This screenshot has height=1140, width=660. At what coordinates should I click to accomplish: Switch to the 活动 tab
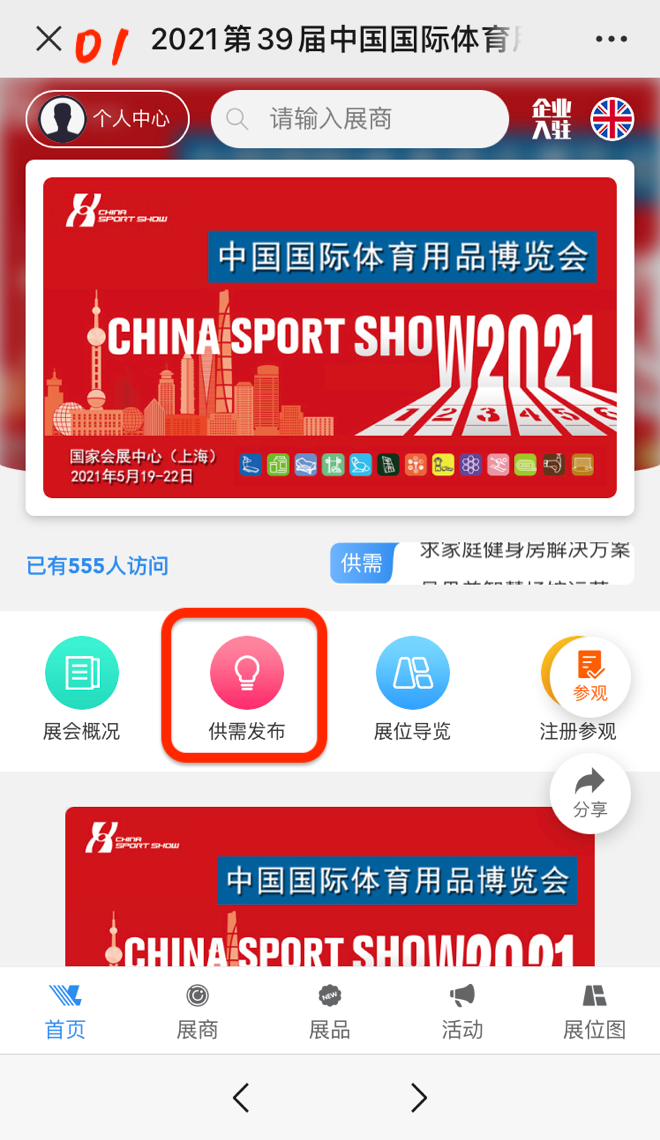[x=462, y=1011]
